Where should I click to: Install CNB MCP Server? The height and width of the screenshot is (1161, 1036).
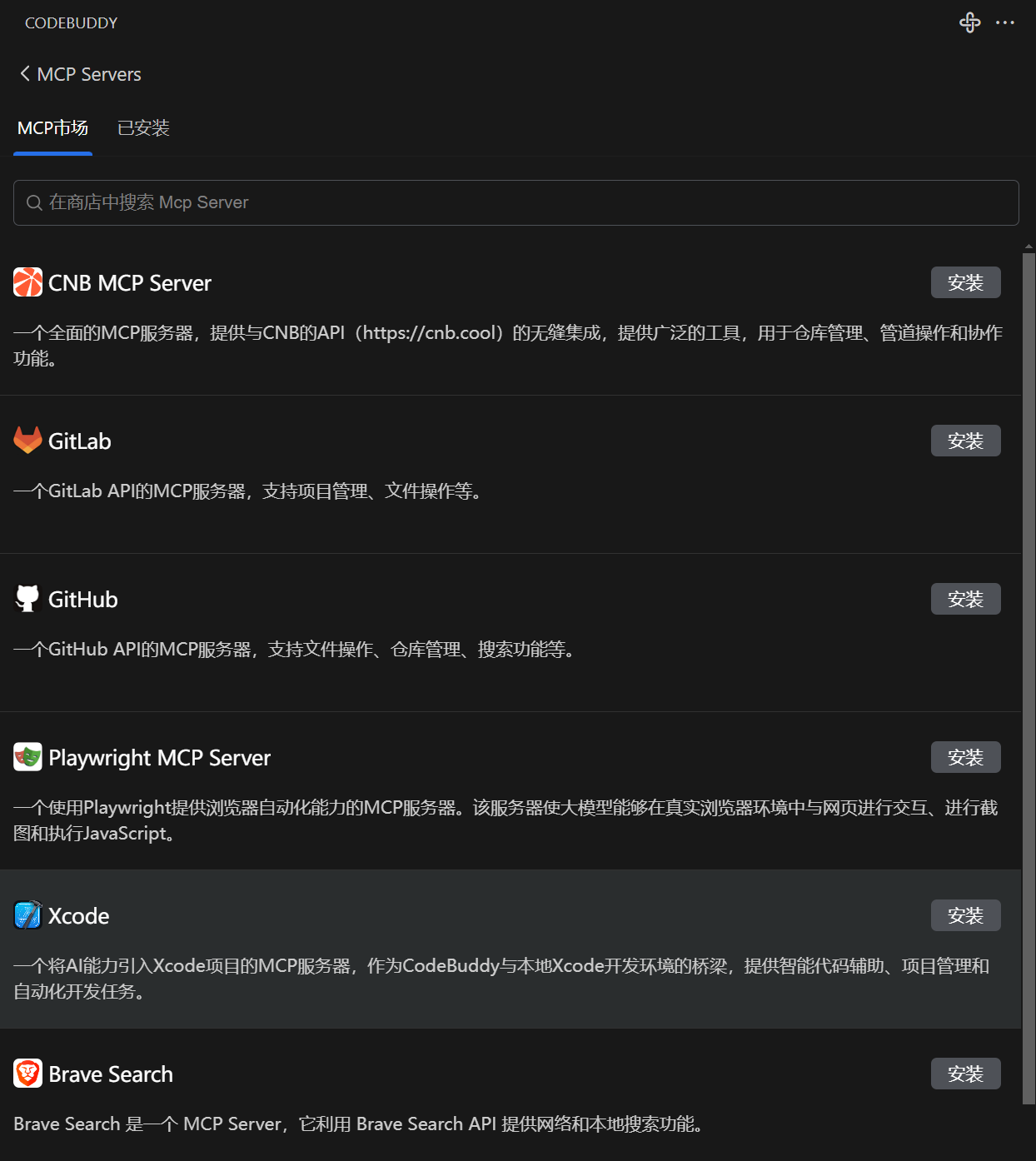point(965,282)
